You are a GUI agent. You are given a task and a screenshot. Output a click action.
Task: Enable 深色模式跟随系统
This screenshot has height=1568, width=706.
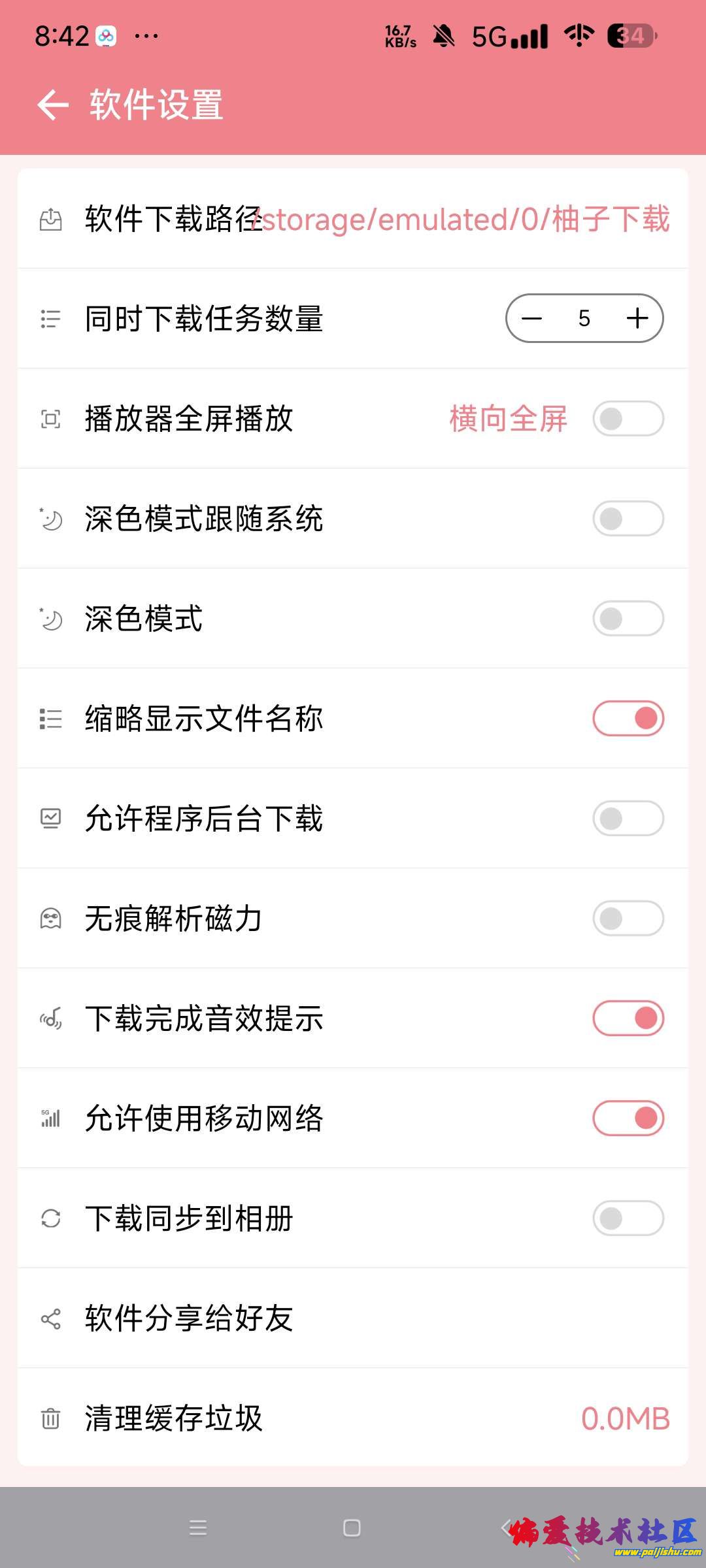click(x=628, y=519)
